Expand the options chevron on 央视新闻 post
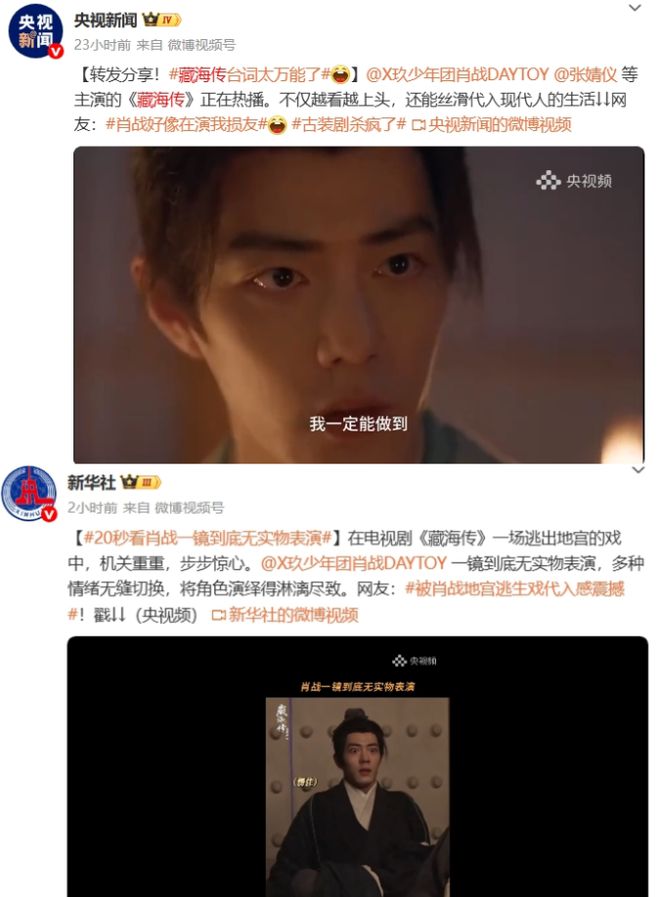 pos(634,9)
